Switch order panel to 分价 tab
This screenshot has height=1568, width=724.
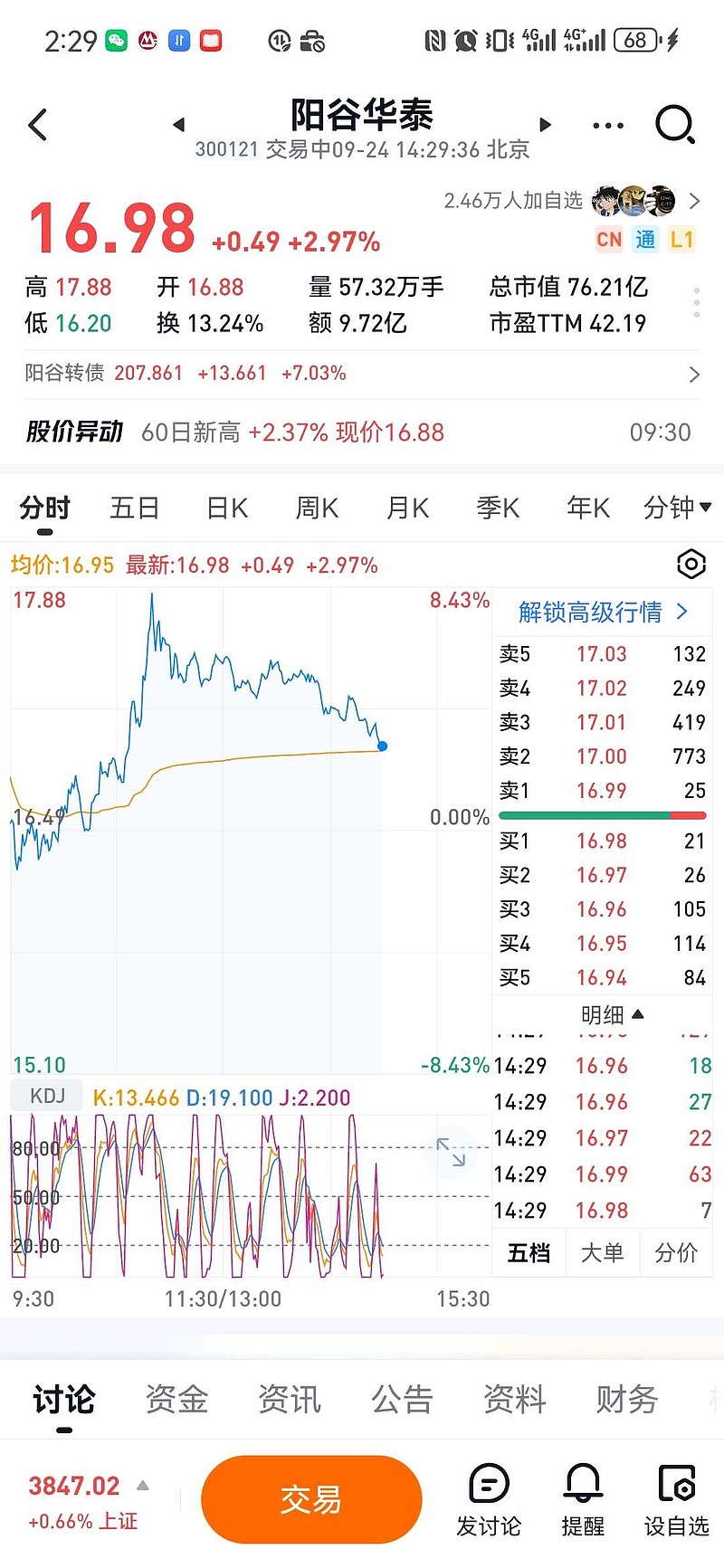pos(676,1253)
